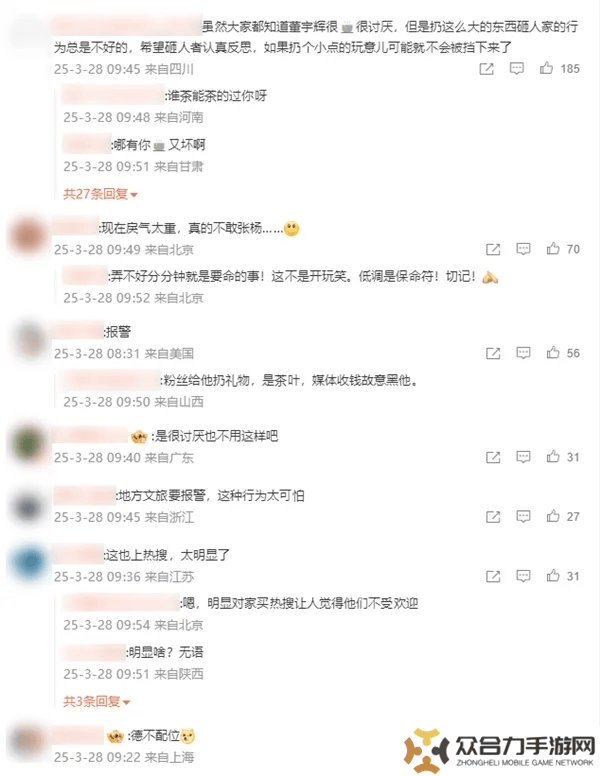Share the 现在戾气太重 comment
This screenshot has height=776, width=600.
click(492, 249)
